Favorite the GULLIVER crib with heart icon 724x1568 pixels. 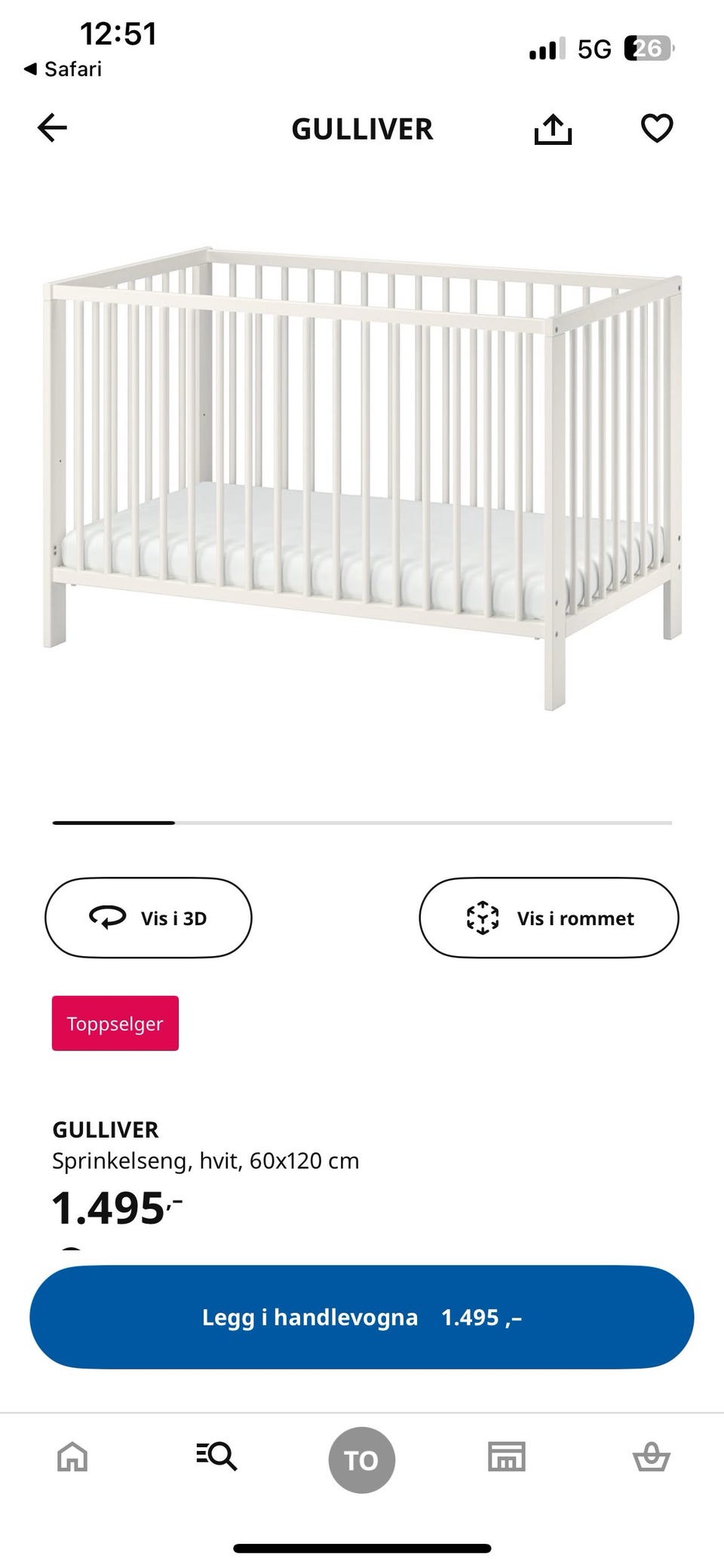[657, 128]
